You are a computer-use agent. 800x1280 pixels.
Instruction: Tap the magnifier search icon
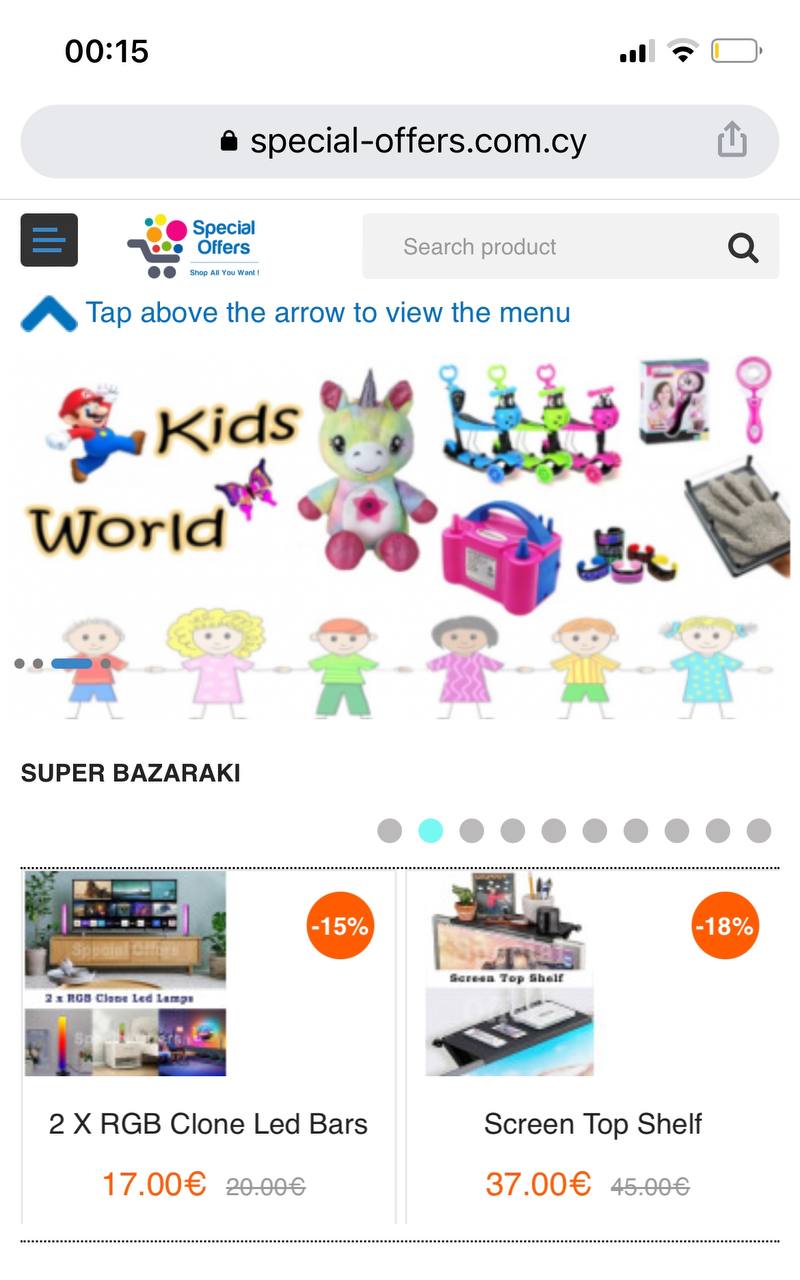pyautogui.click(x=743, y=247)
